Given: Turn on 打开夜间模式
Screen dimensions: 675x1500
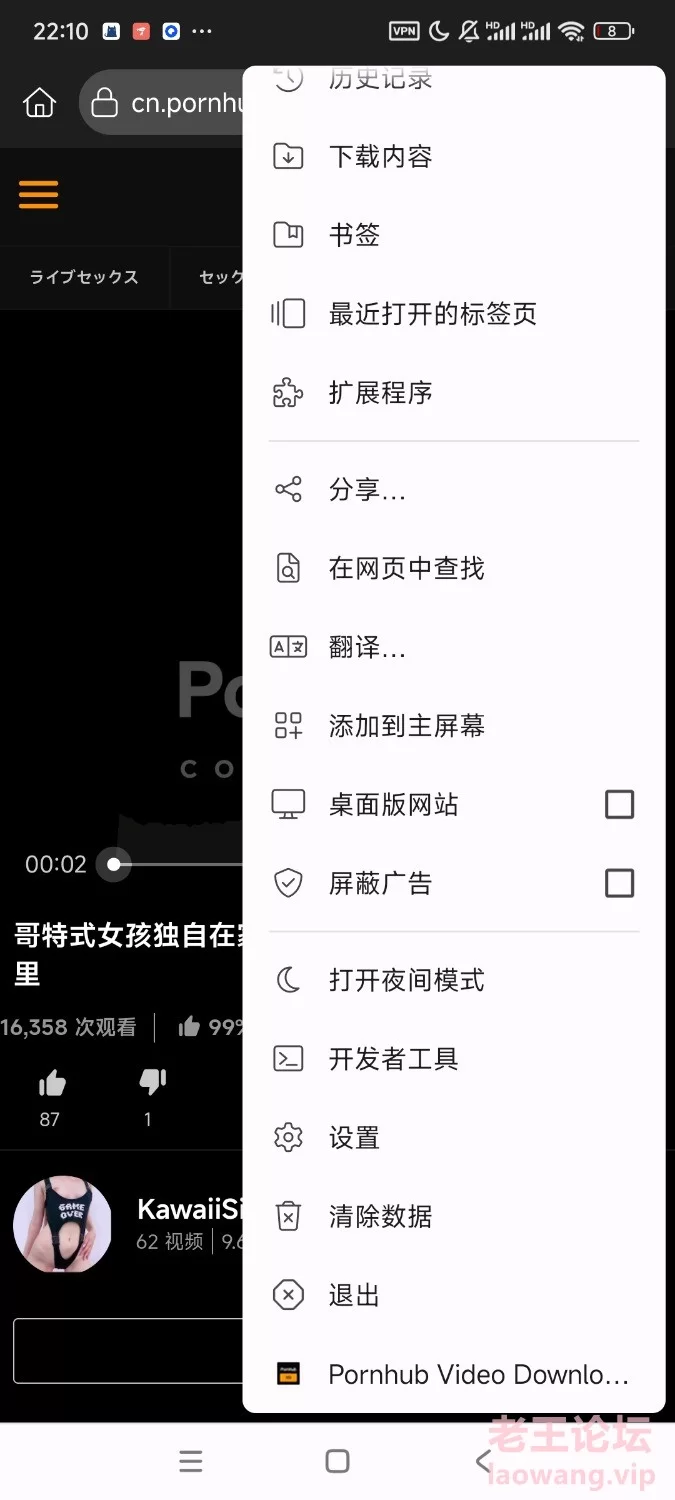Looking at the screenshot, I should 454,980.
